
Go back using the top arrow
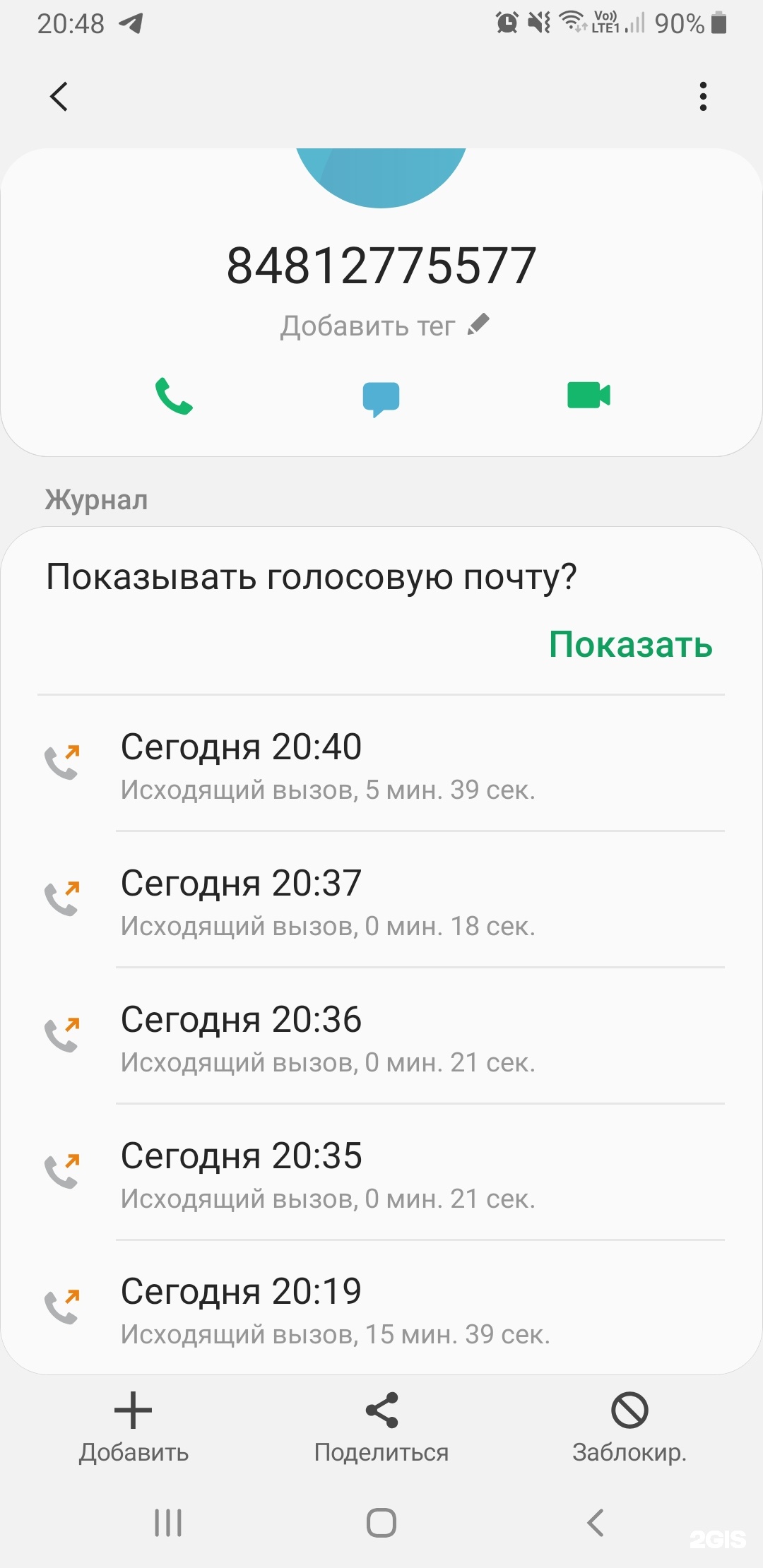click(59, 97)
